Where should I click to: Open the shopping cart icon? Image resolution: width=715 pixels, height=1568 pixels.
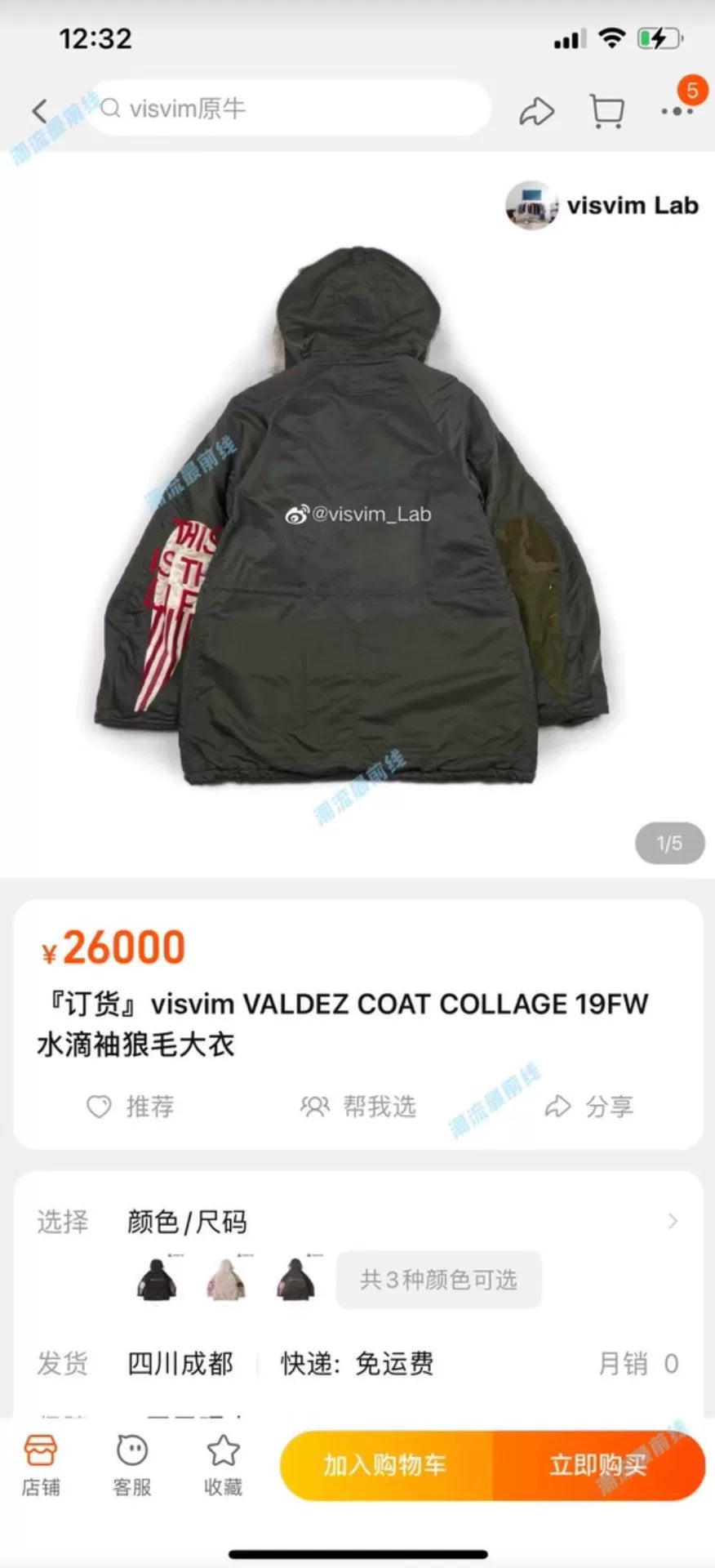point(606,111)
